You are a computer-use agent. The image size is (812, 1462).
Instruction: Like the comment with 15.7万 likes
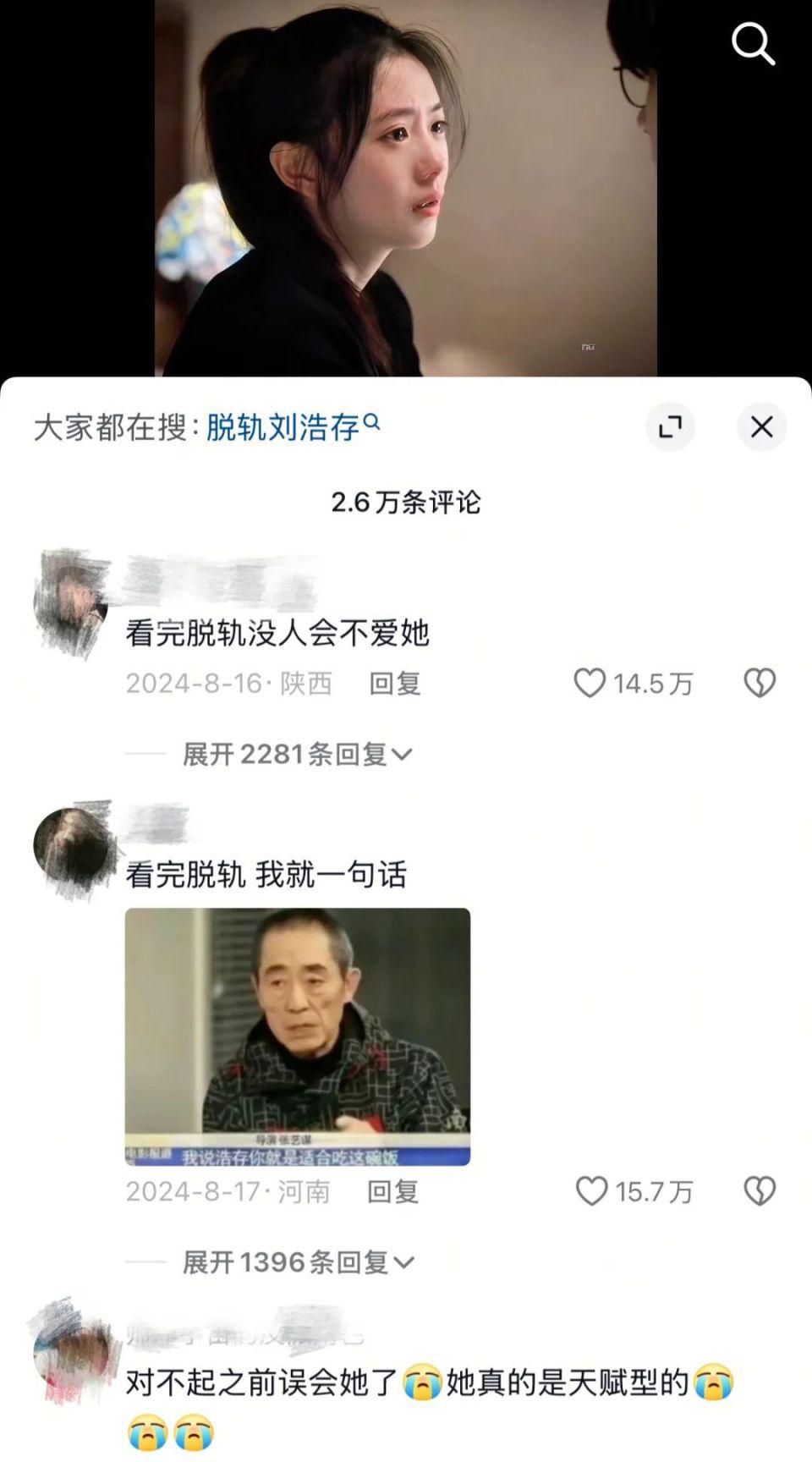(x=591, y=1191)
